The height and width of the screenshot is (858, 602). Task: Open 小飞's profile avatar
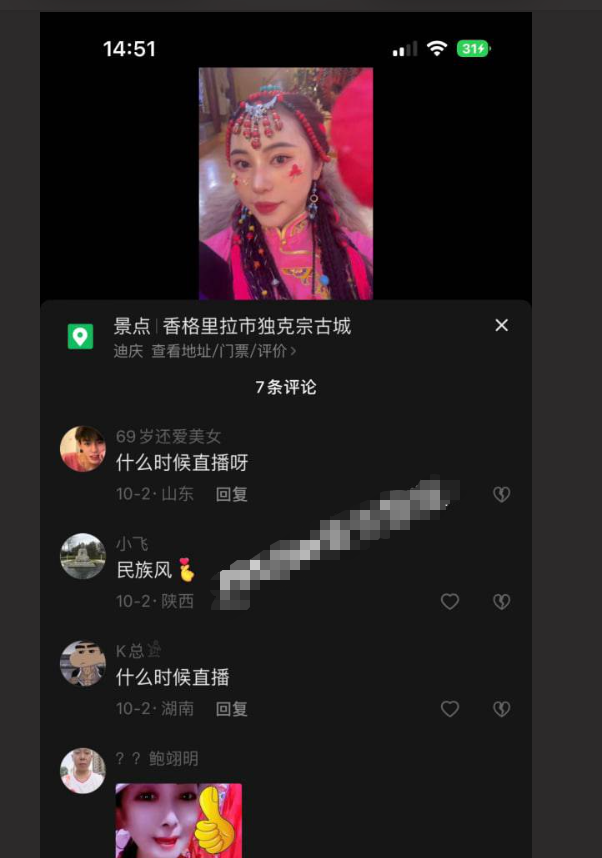pos(83,556)
